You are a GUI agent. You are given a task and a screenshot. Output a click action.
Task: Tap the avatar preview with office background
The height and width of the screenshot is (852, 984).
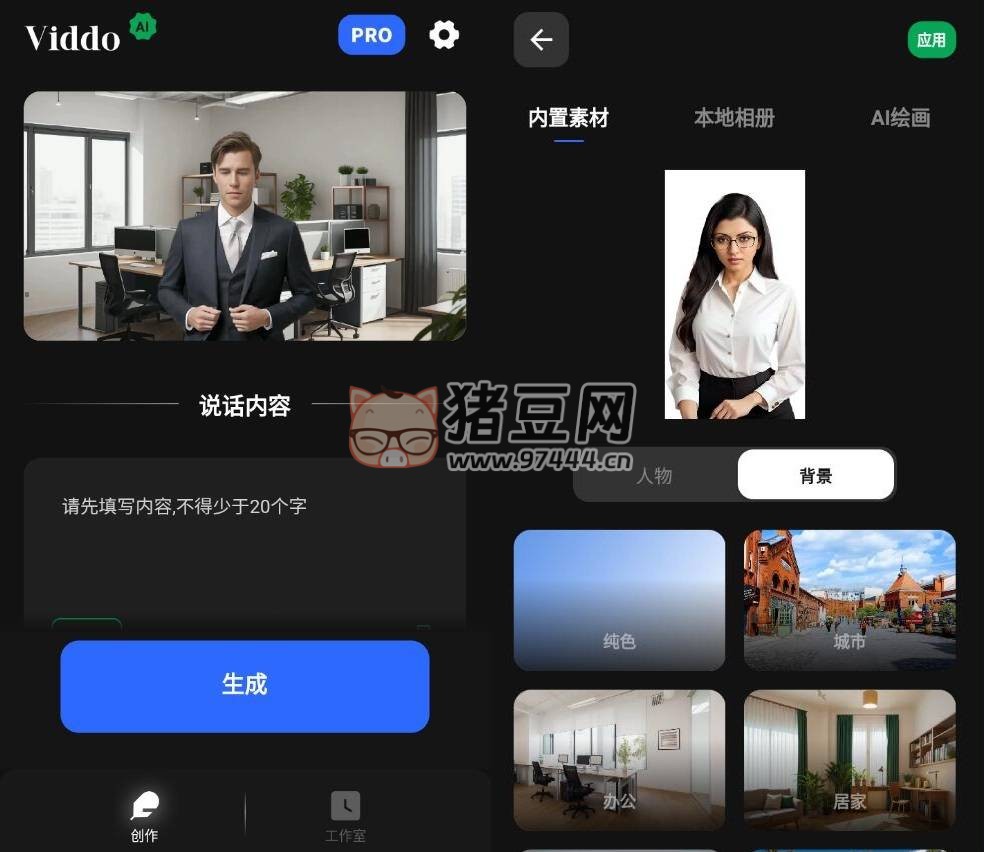[x=245, y=216]
